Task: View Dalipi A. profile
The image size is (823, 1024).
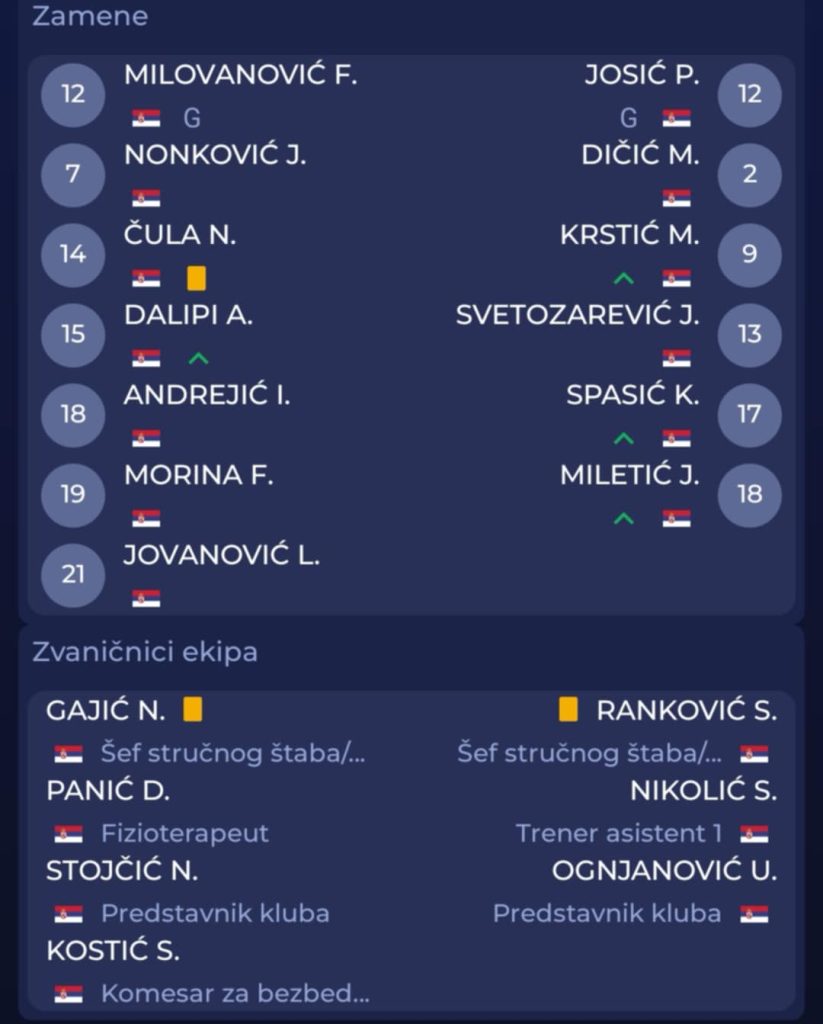Action: pos(188,315)
